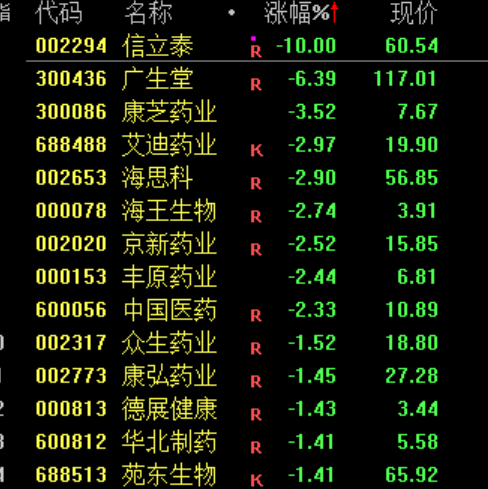The height and width of the screenshot is (489, 488).
Task: Select 京新药业 002020
Action: click(244, 244)
